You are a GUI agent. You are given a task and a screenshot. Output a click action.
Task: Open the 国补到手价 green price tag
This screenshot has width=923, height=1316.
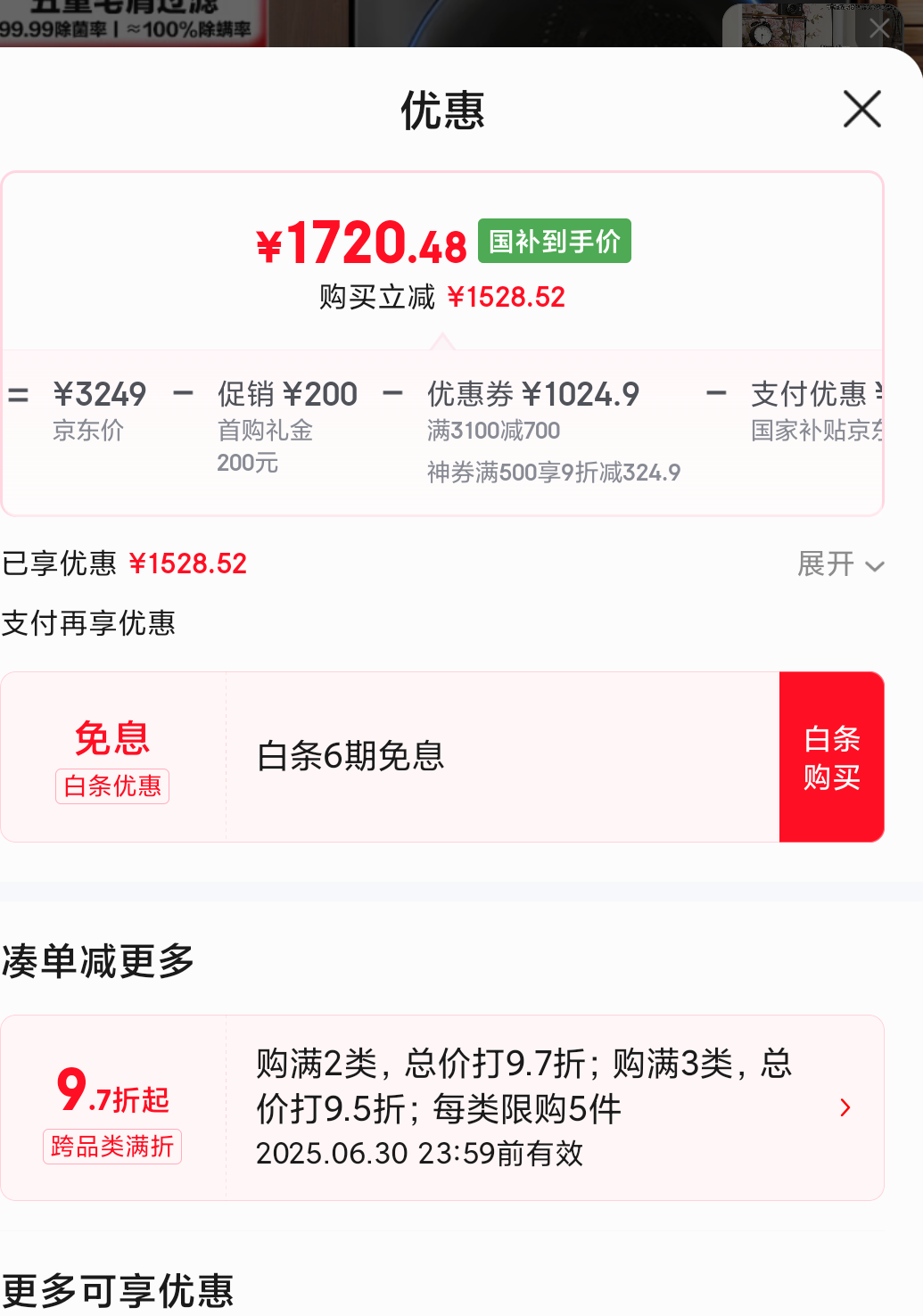tap(553, 240)
